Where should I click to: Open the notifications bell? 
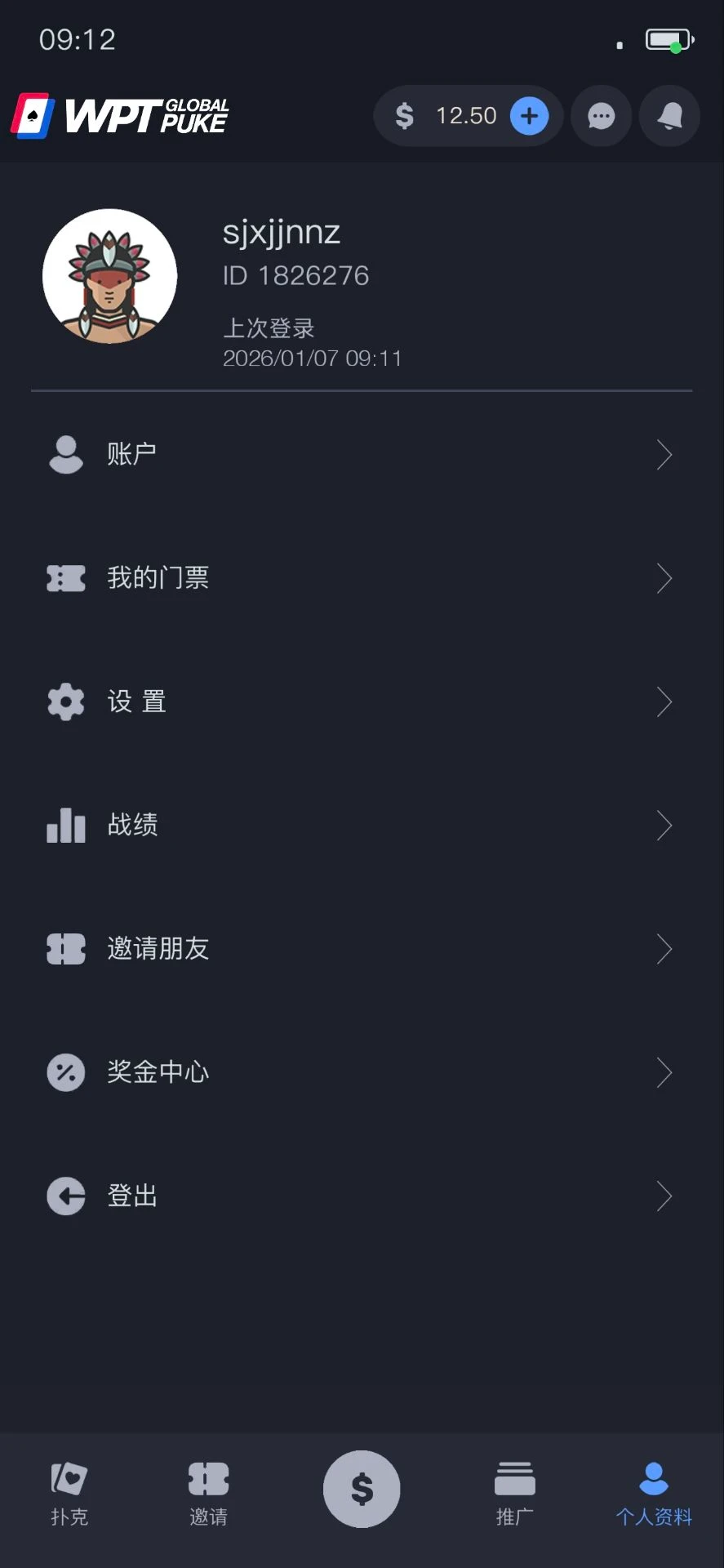click(x=669, y=116)
